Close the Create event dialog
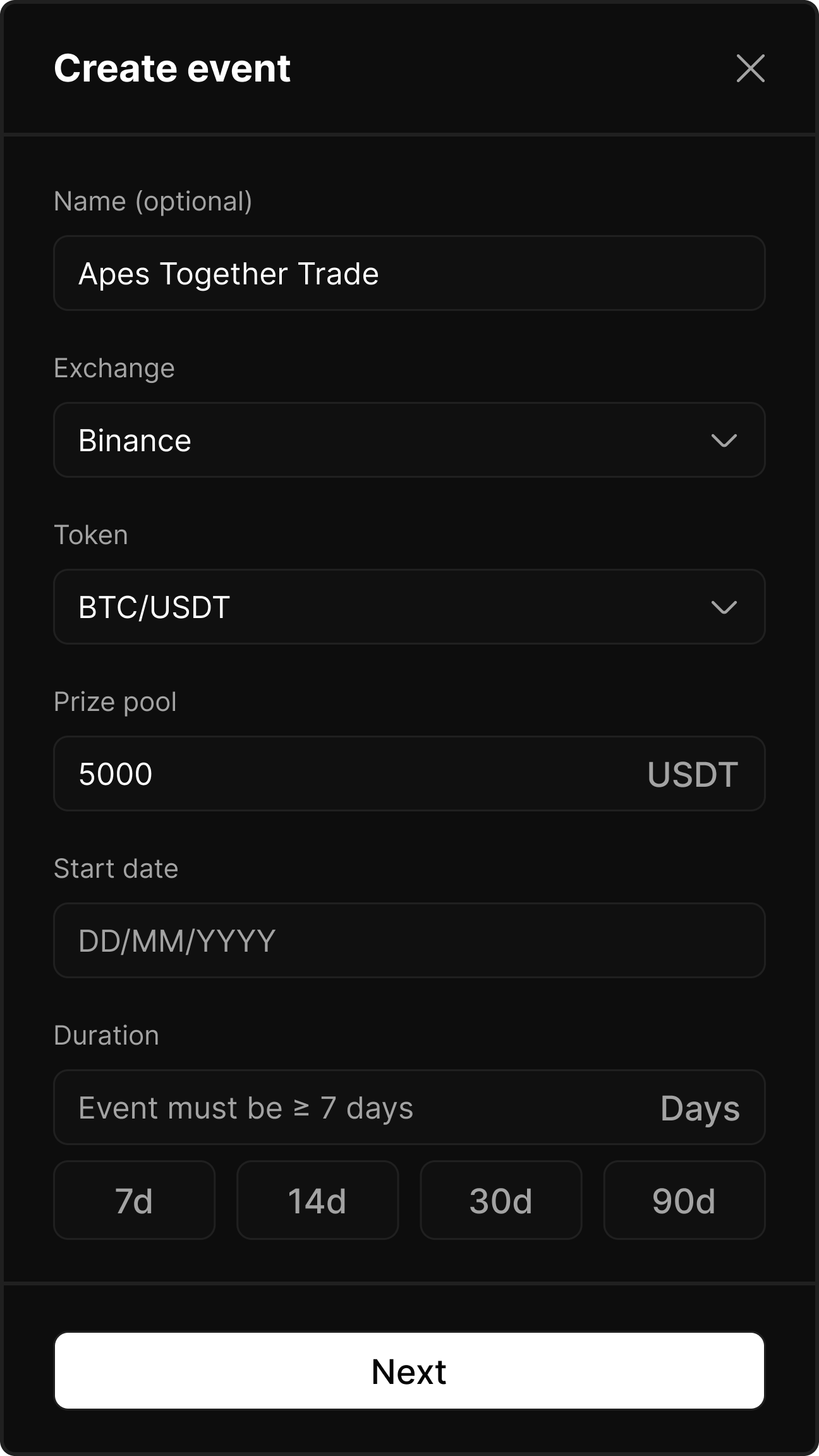This screenshot has width=819, height=1456. tap(751, 69)
